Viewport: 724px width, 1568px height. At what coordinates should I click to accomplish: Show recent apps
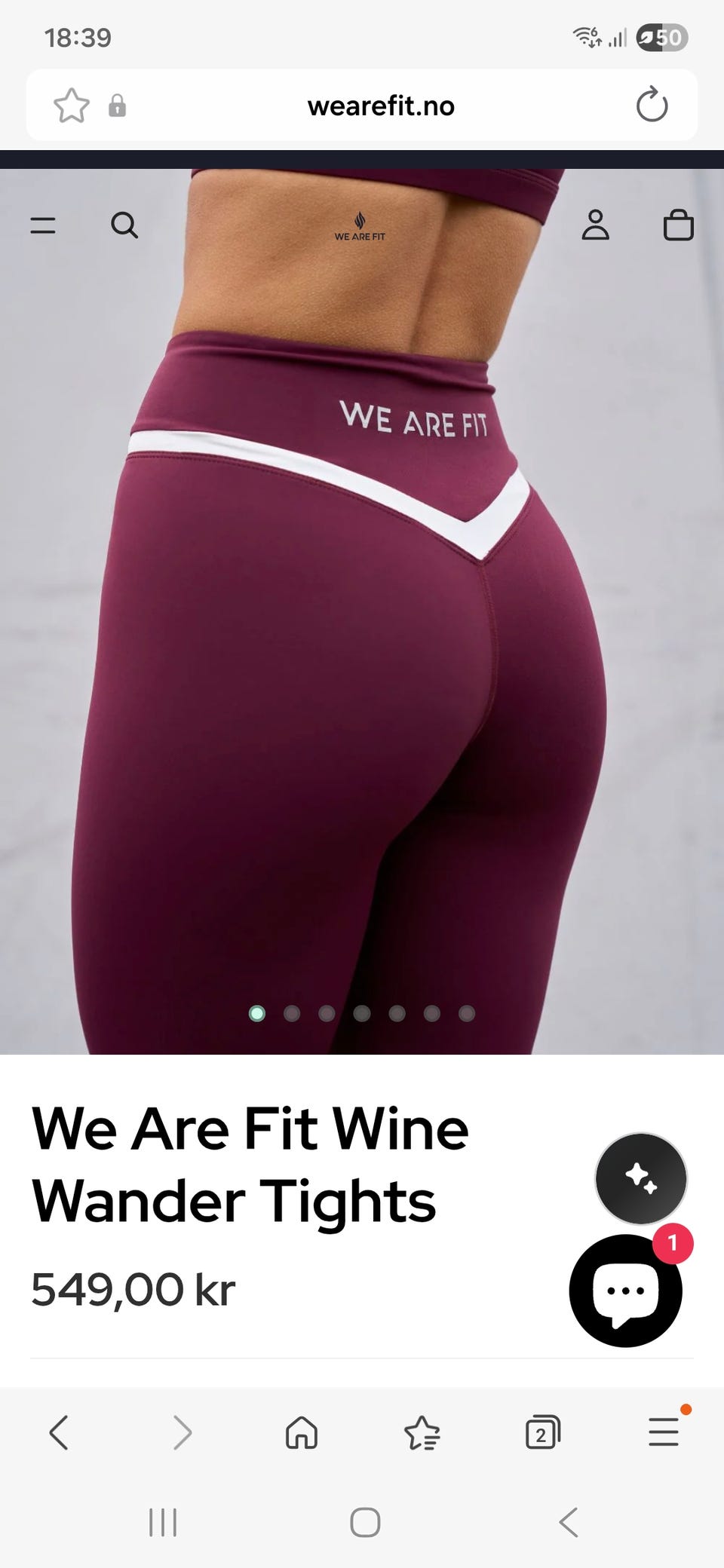pos(163,1522)
